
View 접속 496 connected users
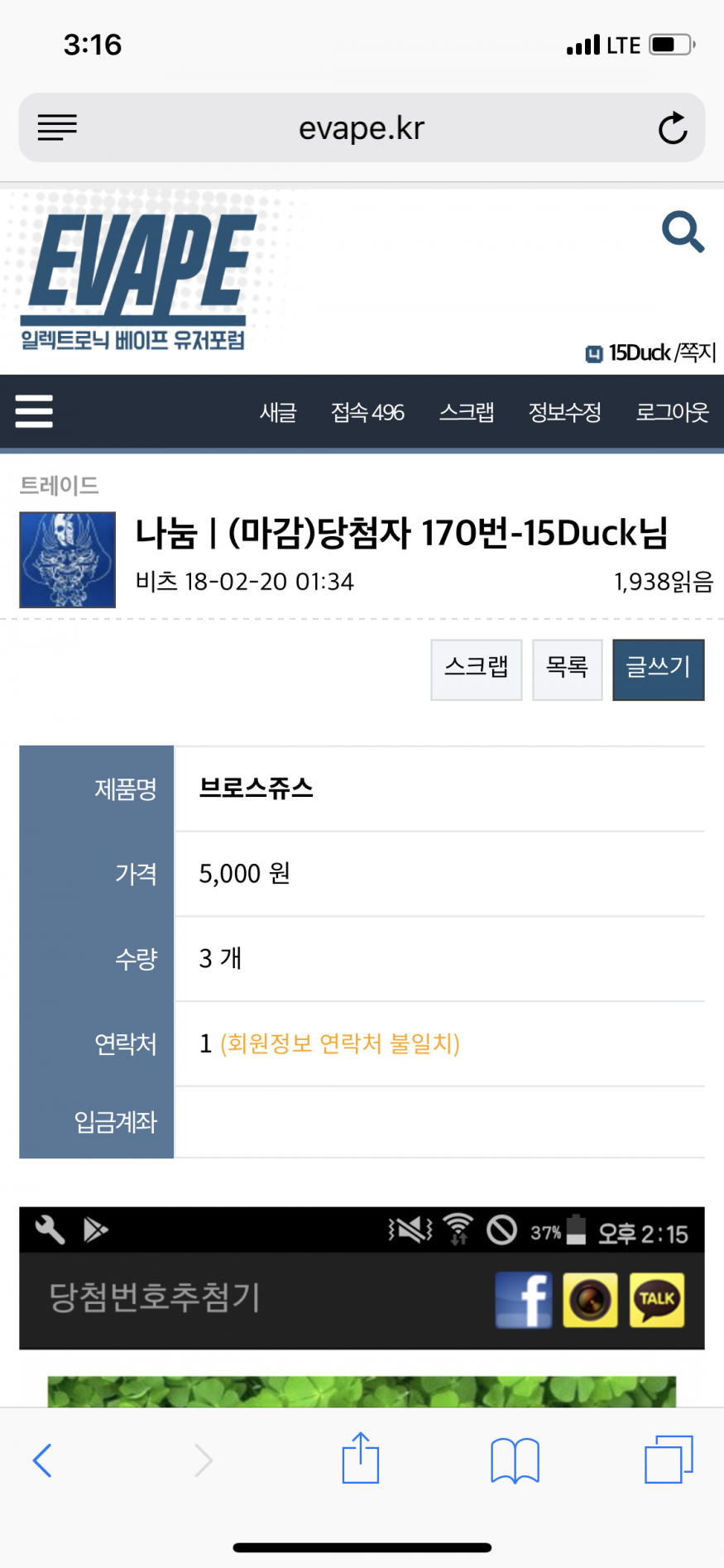tap(367, 412)
